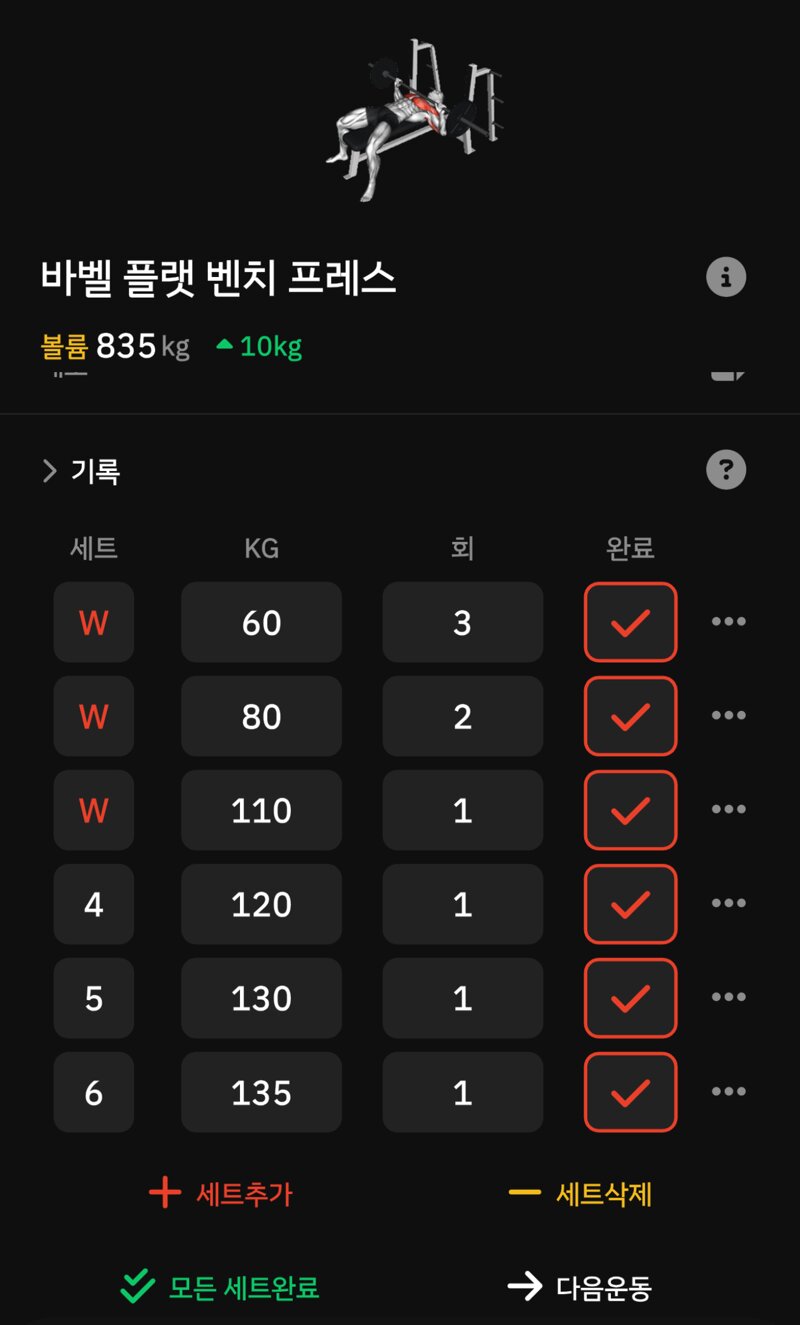Edit reps field of the 80 kg set
Image resolution: width=800 pixels, height=1325 pixels.
(x=462, y=716)
